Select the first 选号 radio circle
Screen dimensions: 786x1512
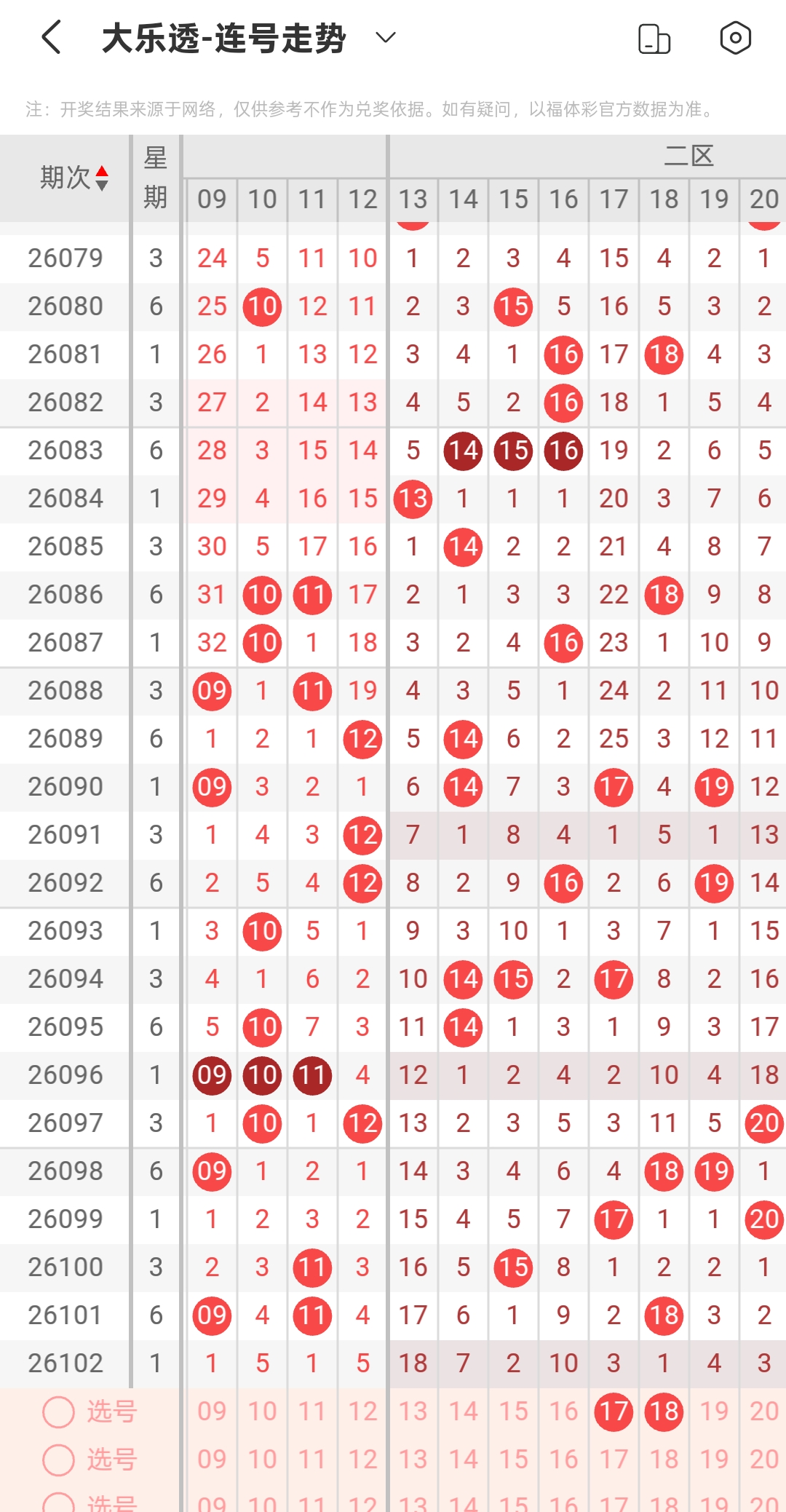pyautogui.click(x=59, y=1412)
